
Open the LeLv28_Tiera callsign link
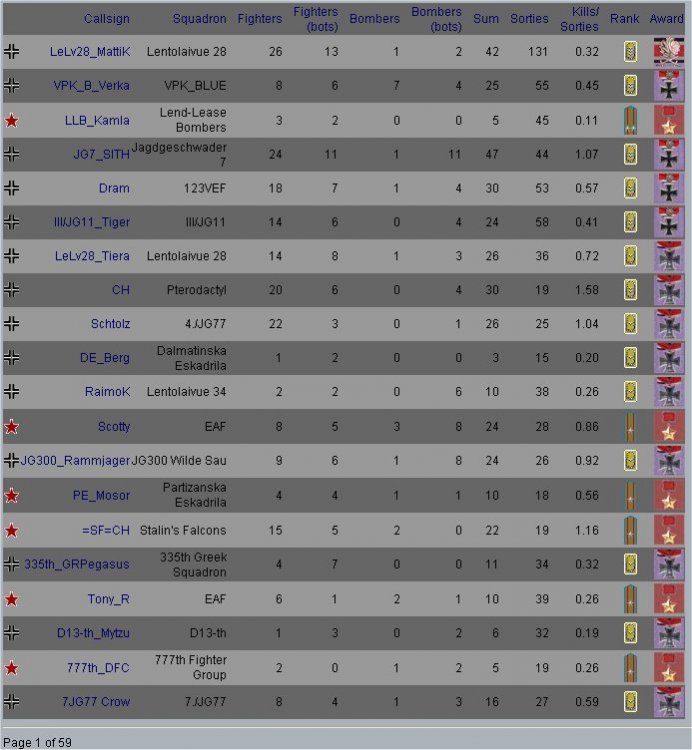(x=92, y=256)
